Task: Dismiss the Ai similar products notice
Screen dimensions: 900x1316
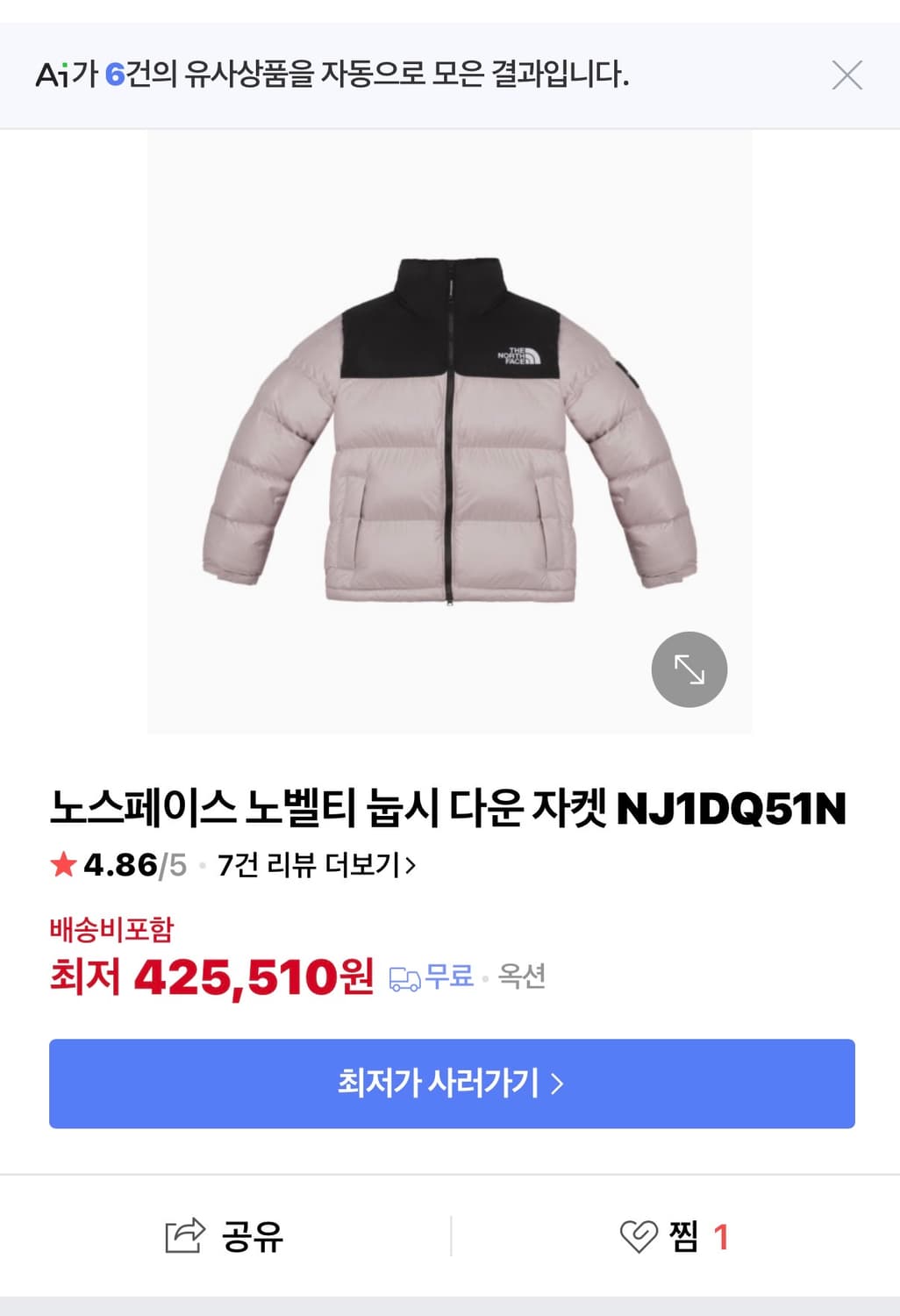Action: pyautogui.click(x=847, y=75)
